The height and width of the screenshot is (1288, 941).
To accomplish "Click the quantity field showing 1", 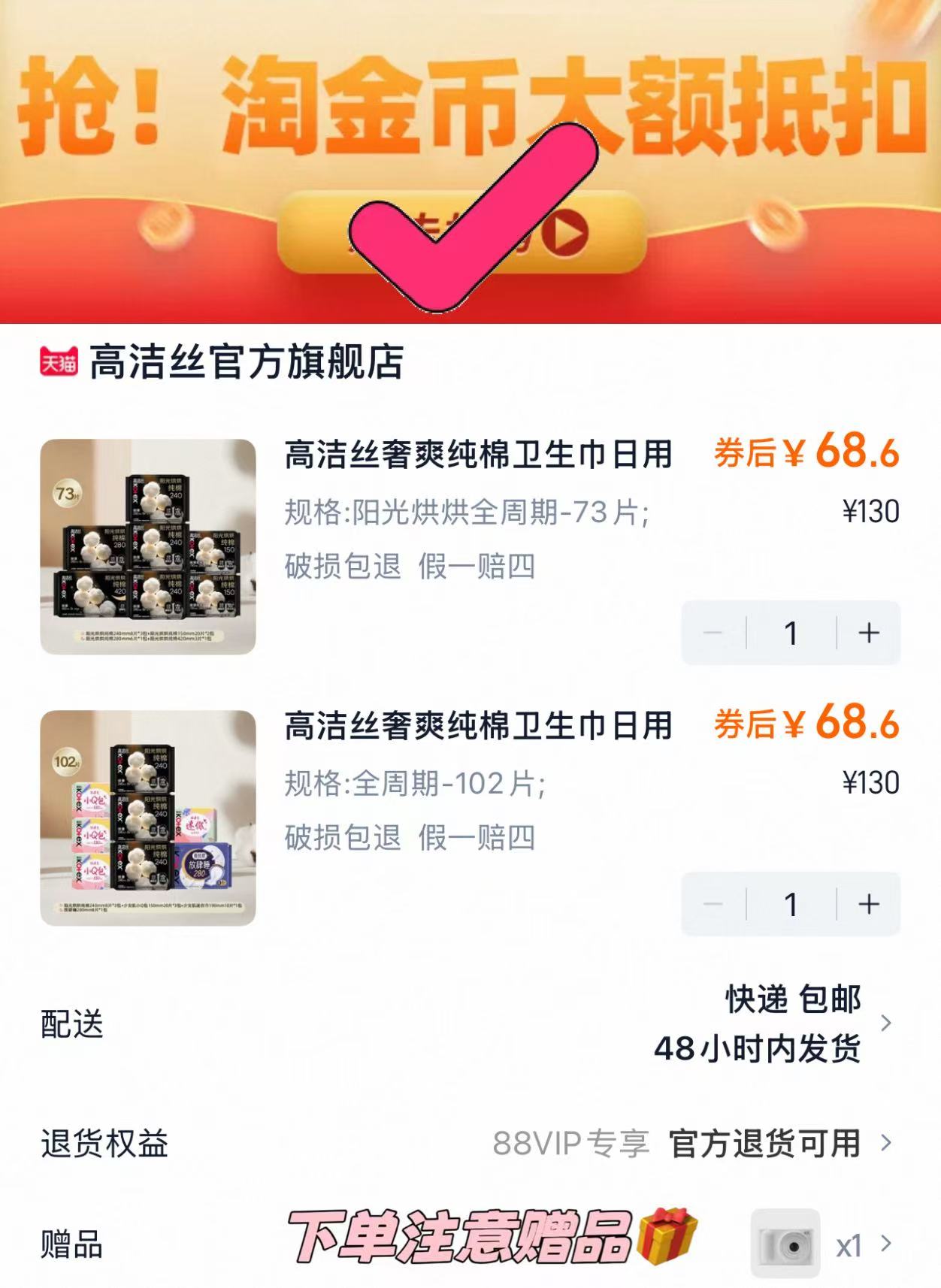I will click(x=791, y=633).
